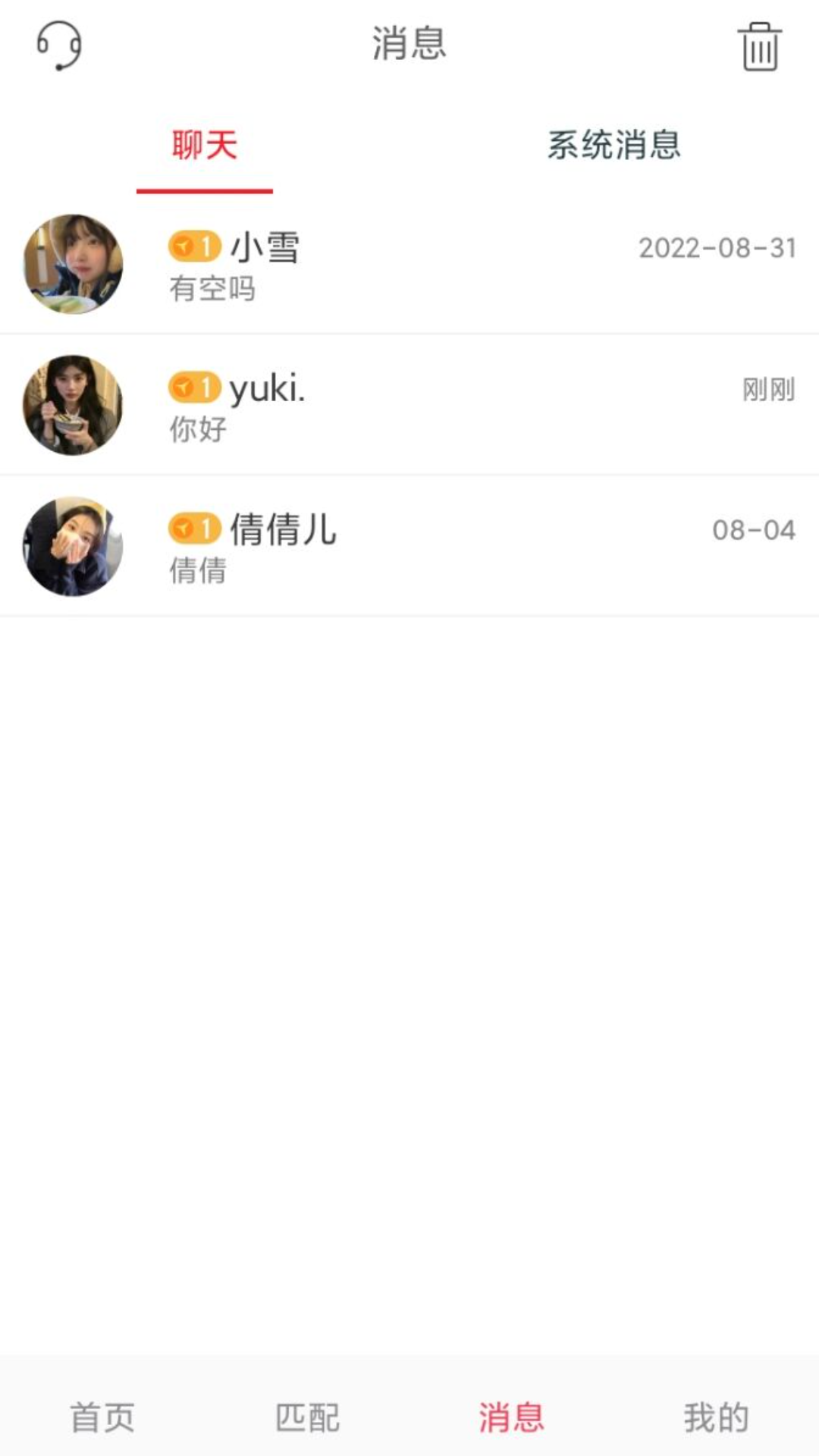
Task: Open the chat with 小雪
Action: point(409,265)
